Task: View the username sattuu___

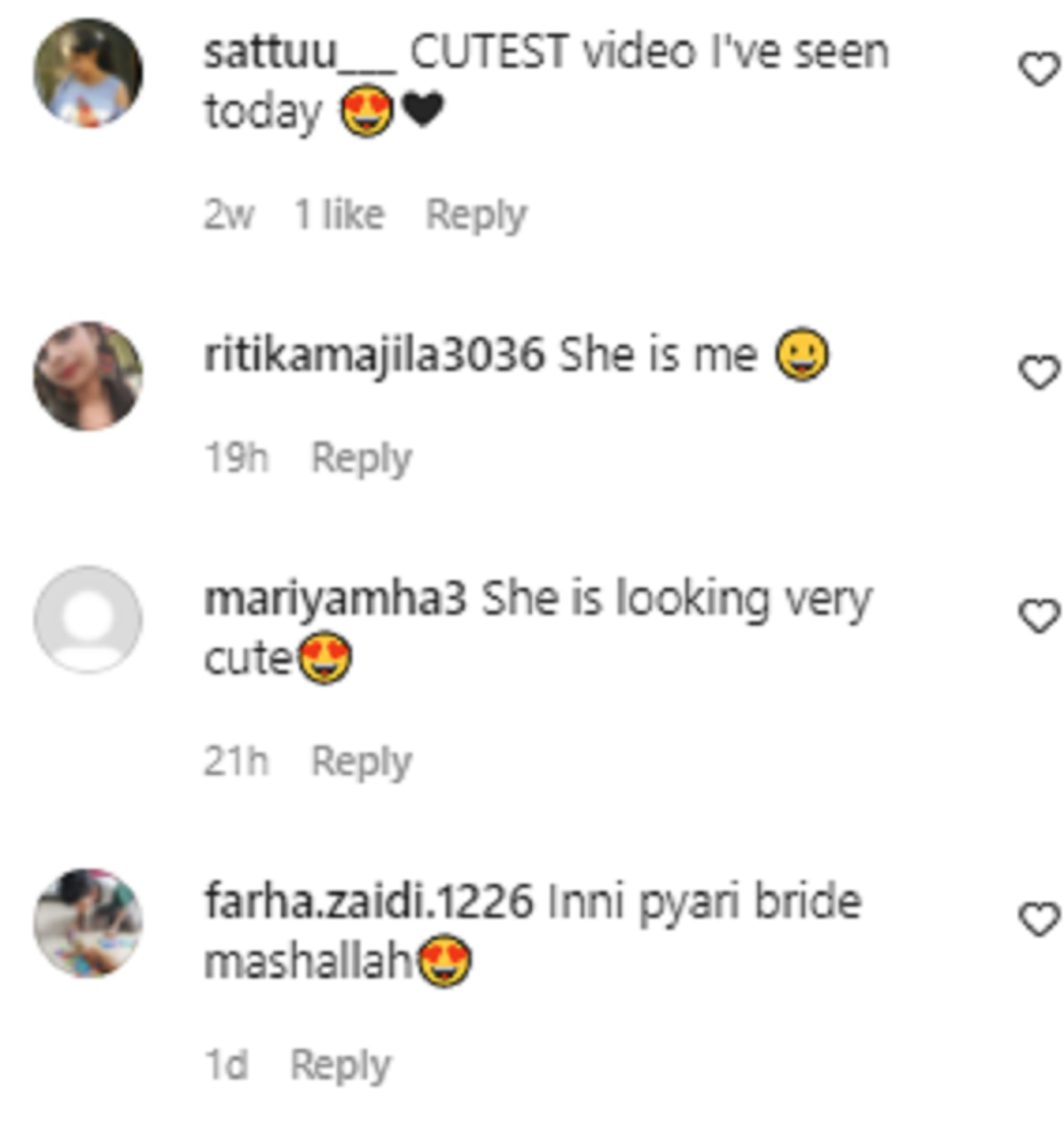Action: (x=300, y=51)
